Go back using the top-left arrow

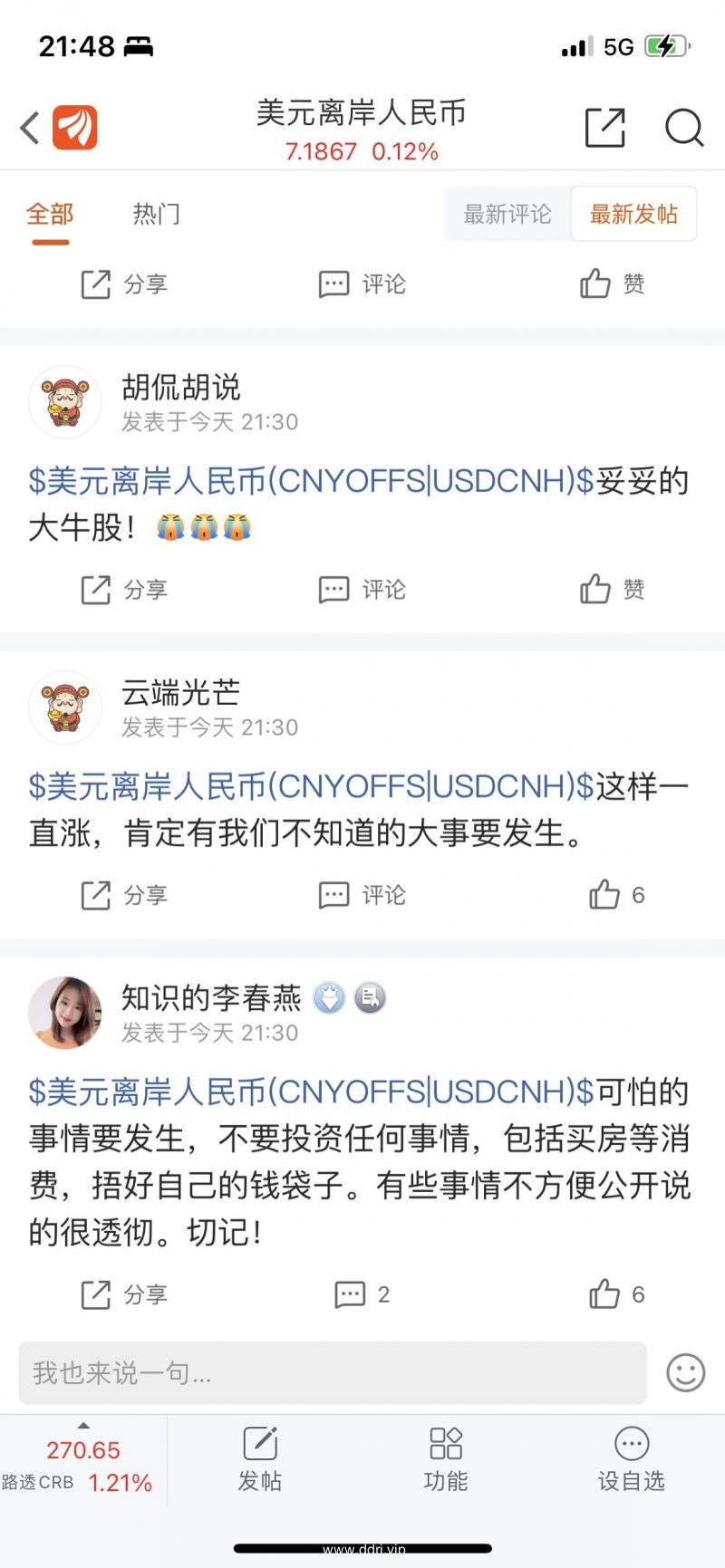tap(31, 128)
